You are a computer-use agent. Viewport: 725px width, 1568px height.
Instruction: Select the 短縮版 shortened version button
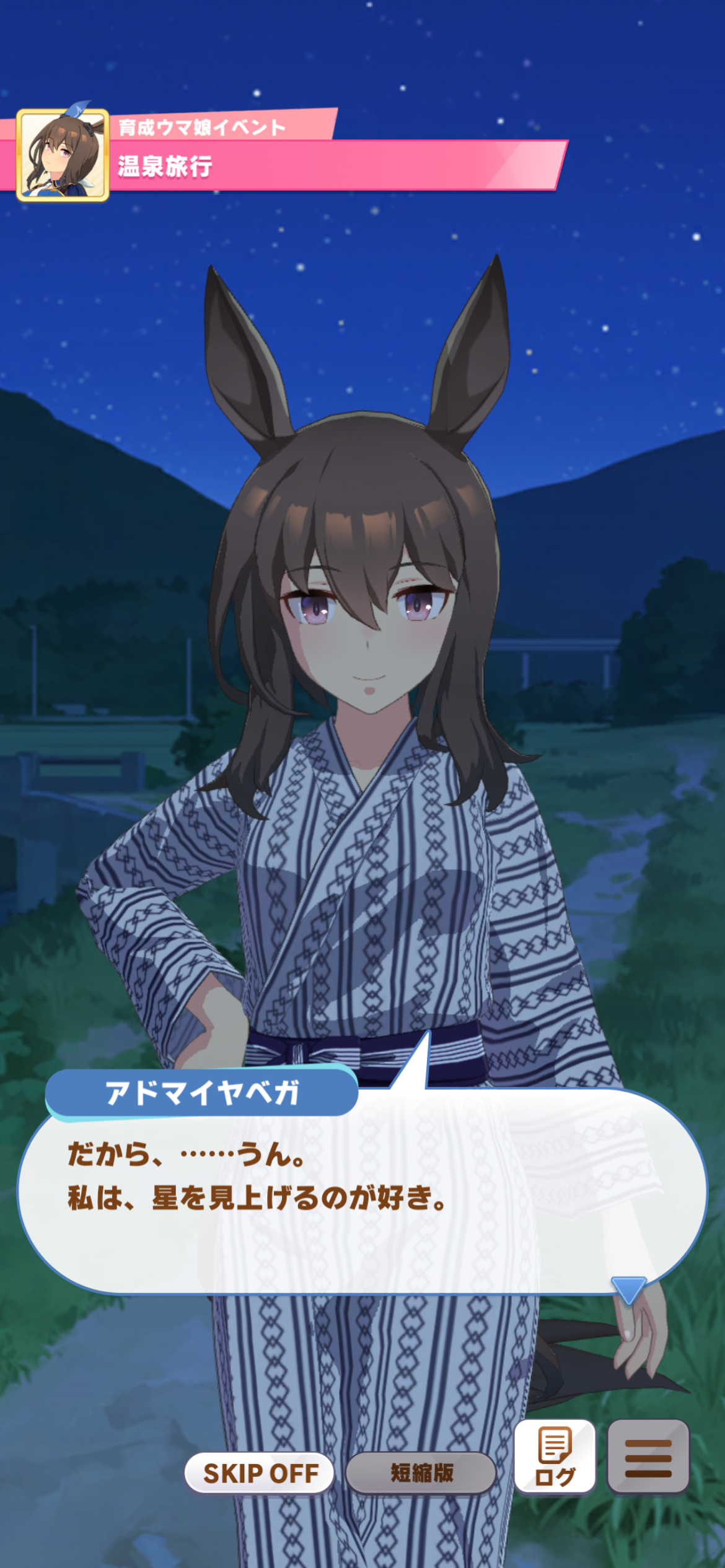click(421, 1473)
